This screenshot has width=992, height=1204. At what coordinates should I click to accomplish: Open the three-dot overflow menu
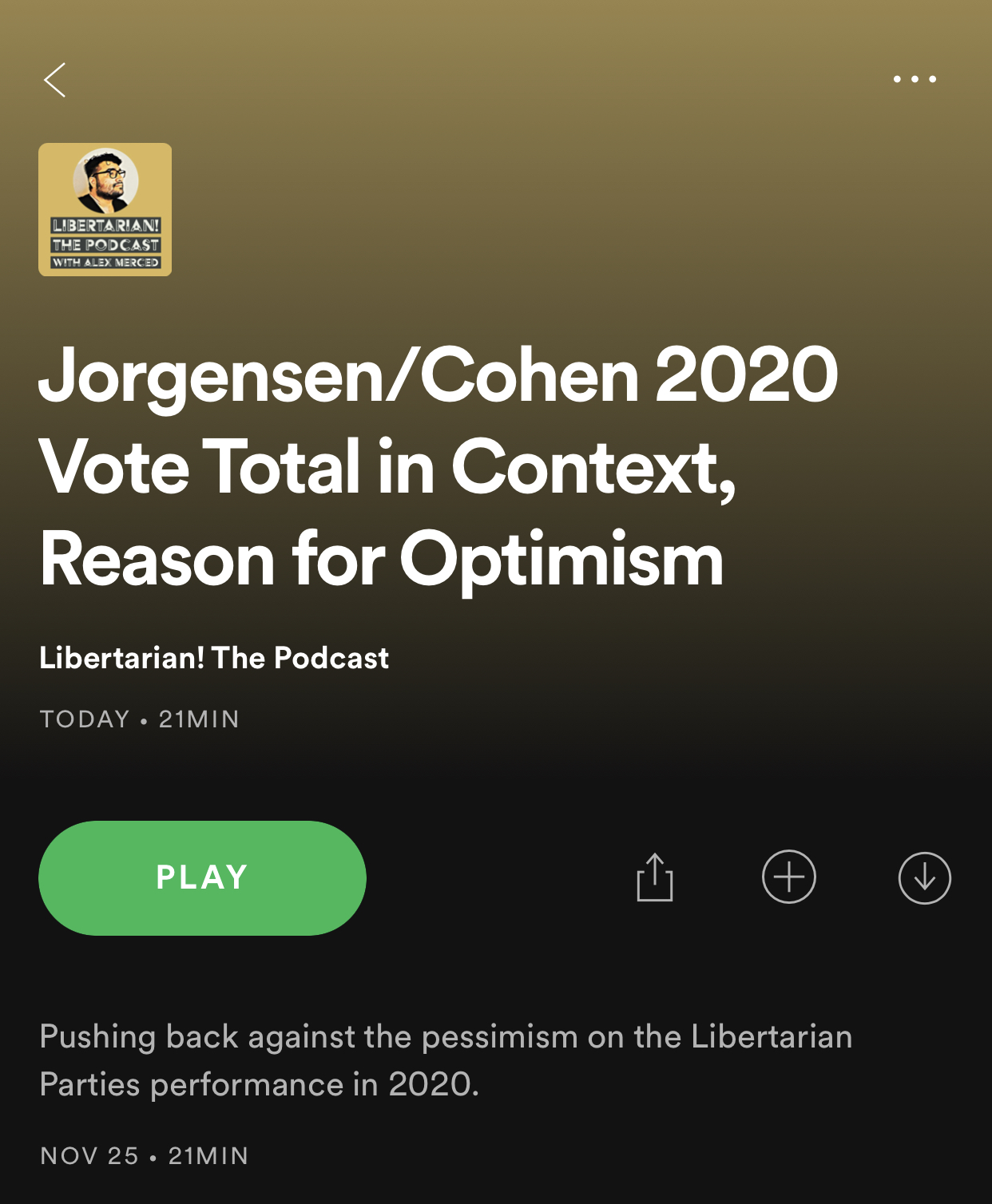click(x=915, y=79)
